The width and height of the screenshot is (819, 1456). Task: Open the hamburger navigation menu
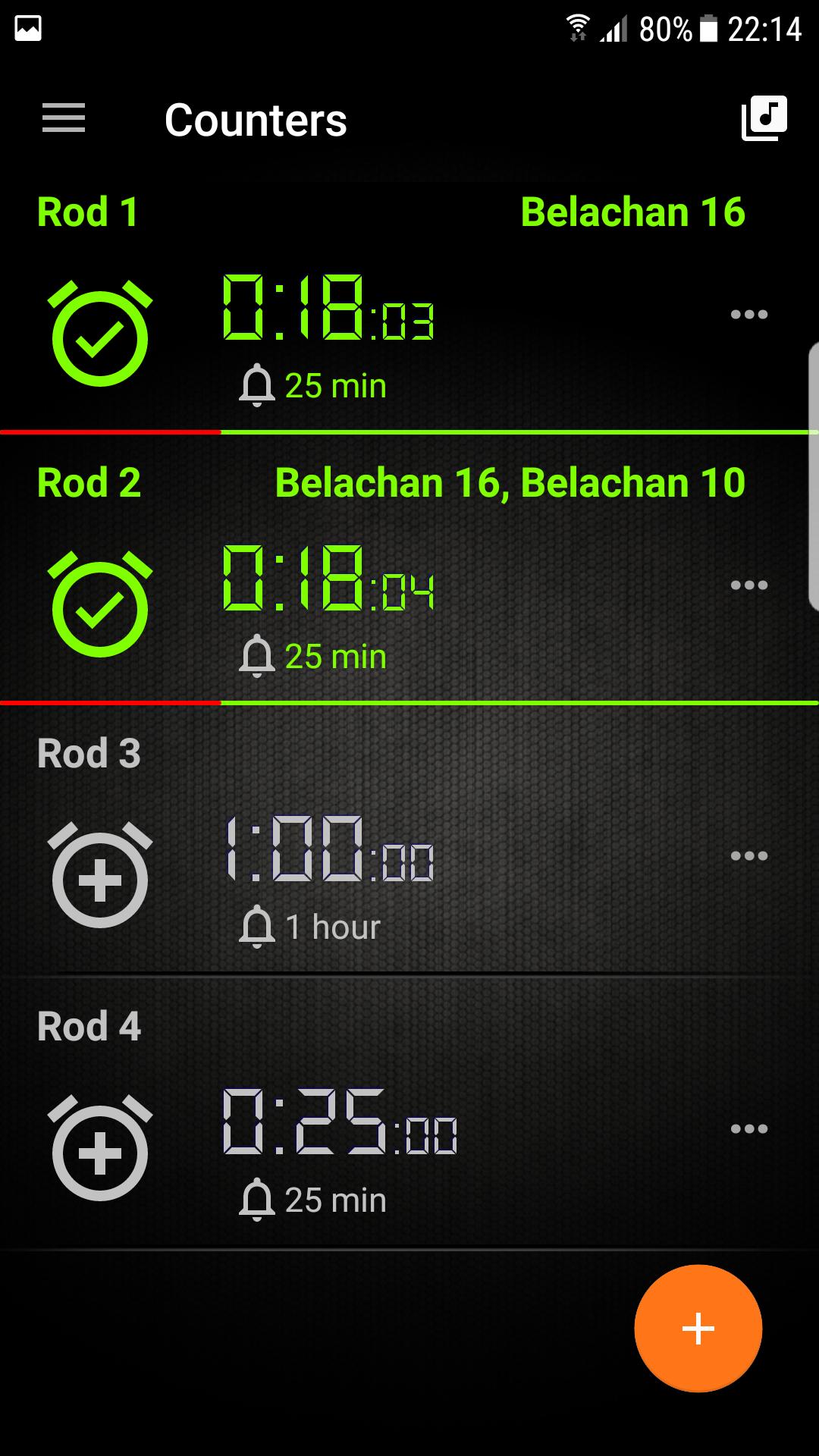click(x=64, y=118)
